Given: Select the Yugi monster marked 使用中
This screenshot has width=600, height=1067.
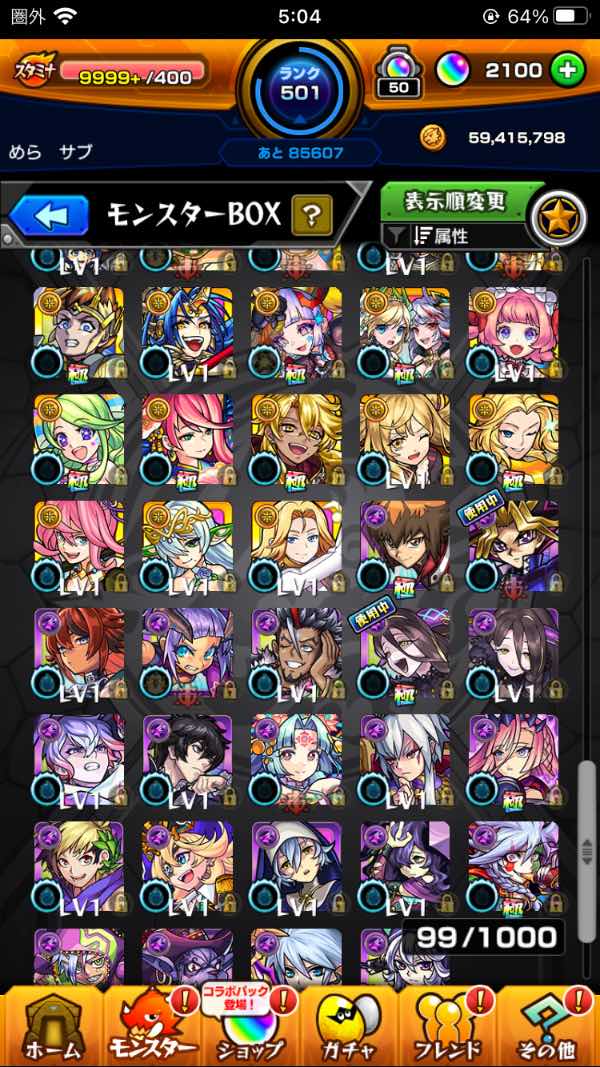Looking at the screenshot, I should point(514,546).
